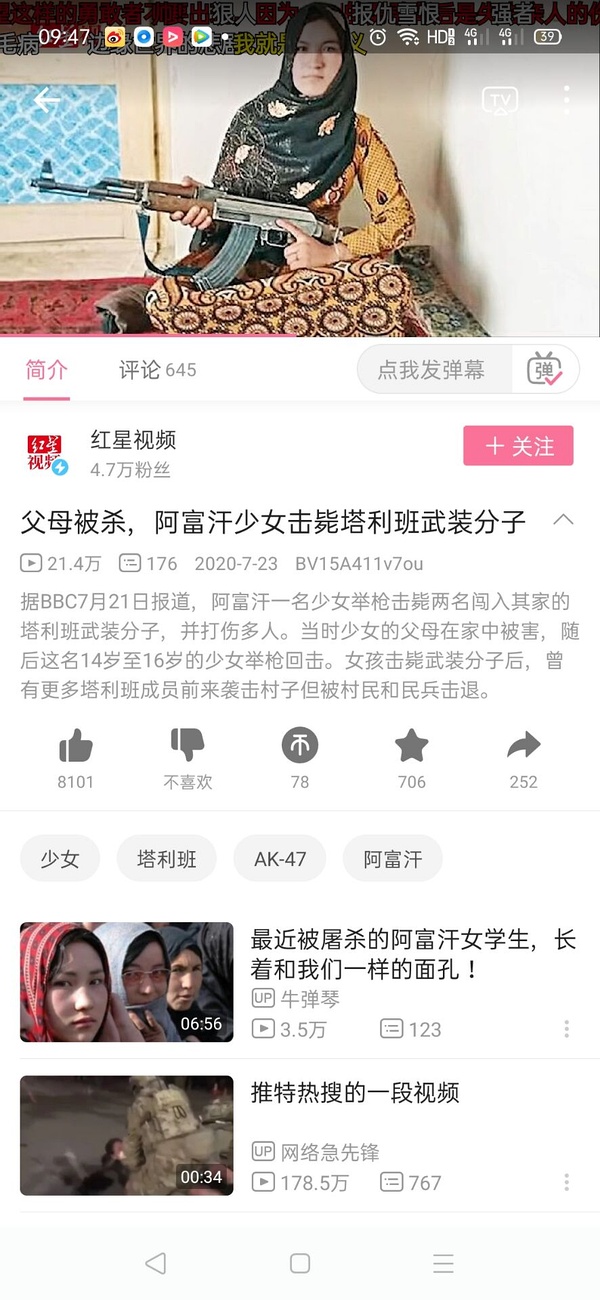Add the video to favorites
The width and height of the screenshot is (600, 1300).
pyautogui.click(x=412, y=746)
